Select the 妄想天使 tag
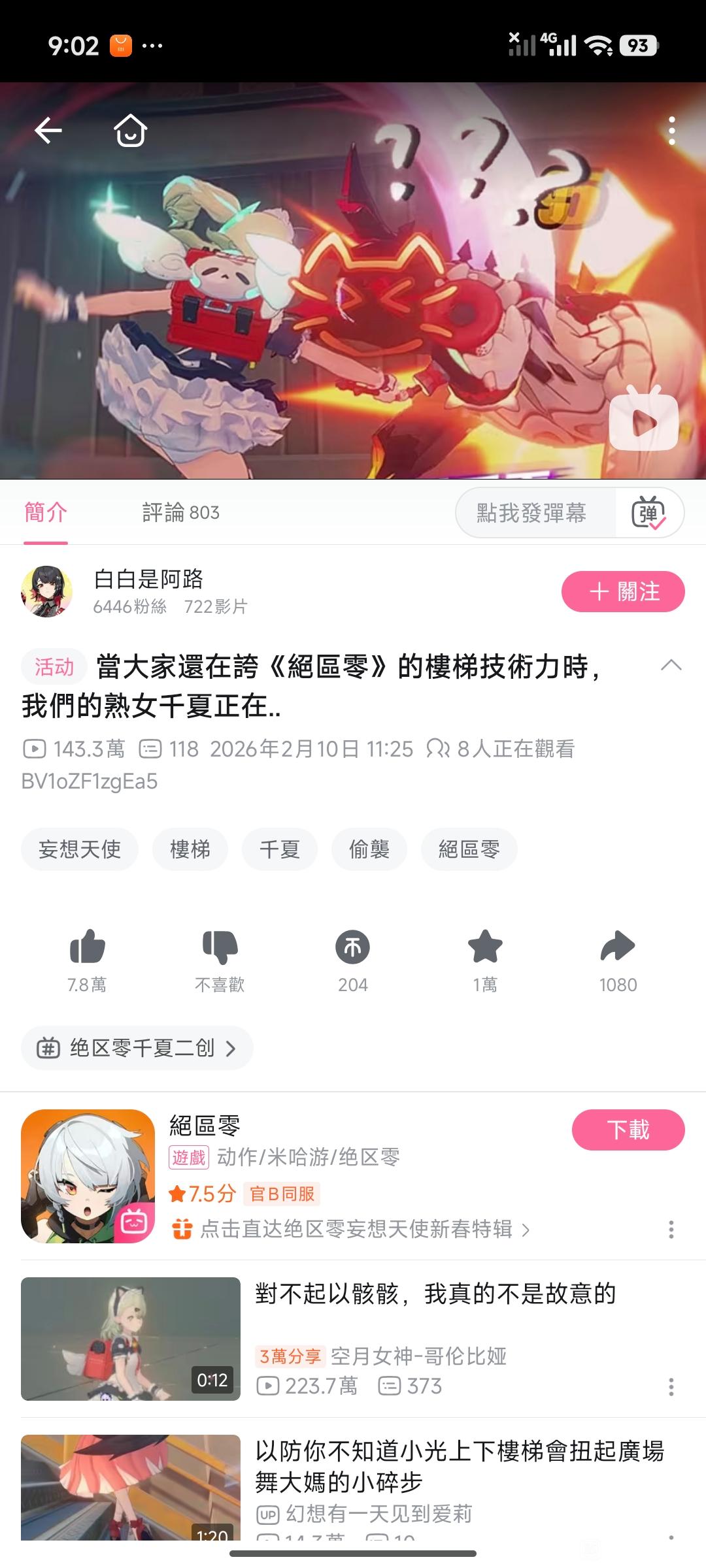706x1568 pixels. (80, 849)
